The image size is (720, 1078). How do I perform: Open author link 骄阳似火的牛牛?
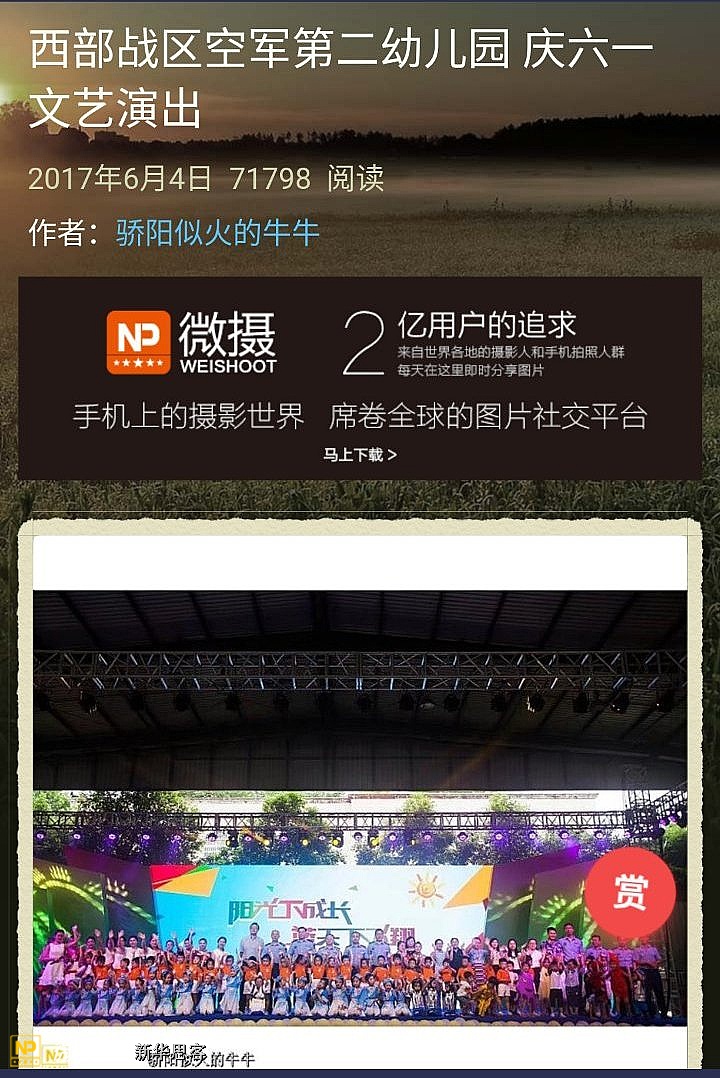tap(218, 232)
